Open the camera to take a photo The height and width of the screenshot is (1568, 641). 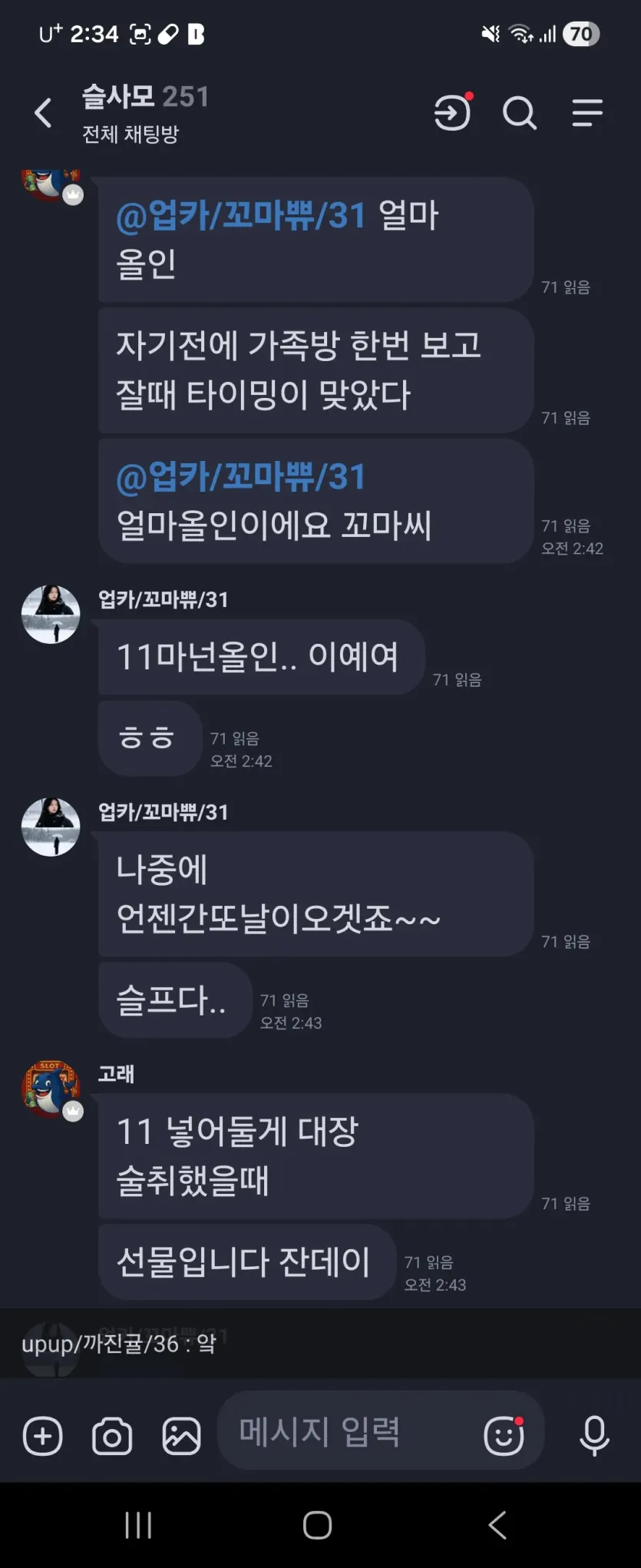pyautogui.click(x=112, y=1436)
